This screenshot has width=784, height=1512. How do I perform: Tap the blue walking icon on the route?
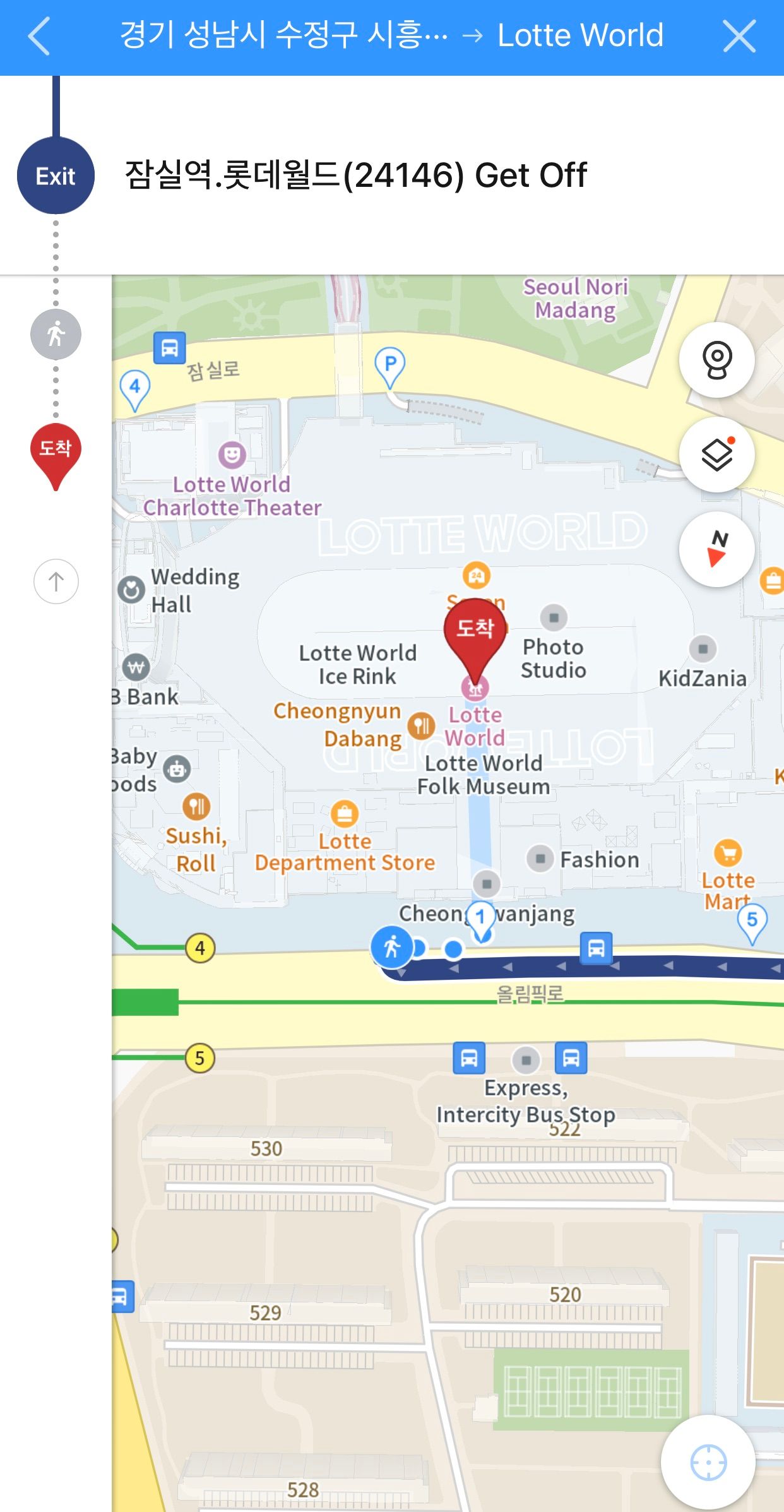click(392, 947)
